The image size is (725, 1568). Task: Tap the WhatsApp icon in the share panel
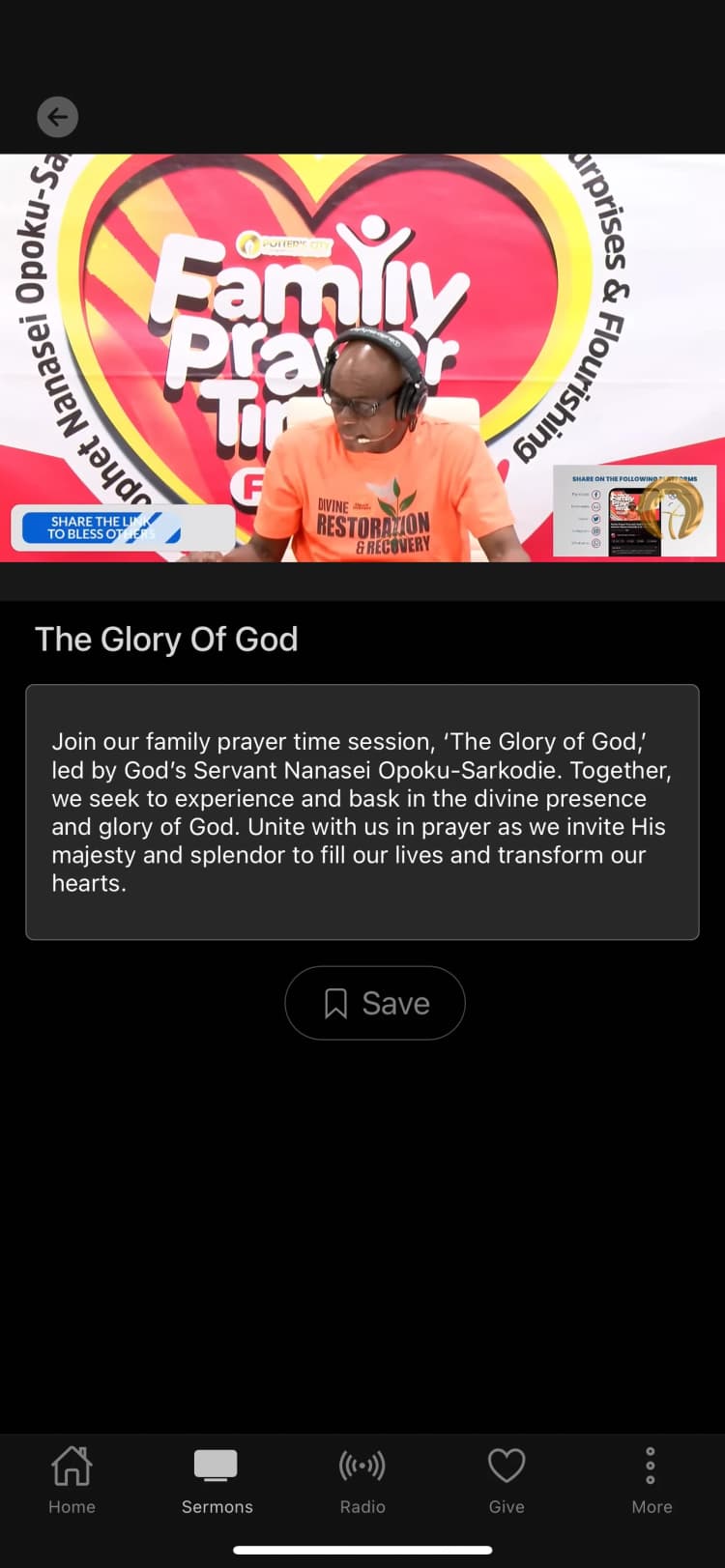tap(595, 543)
